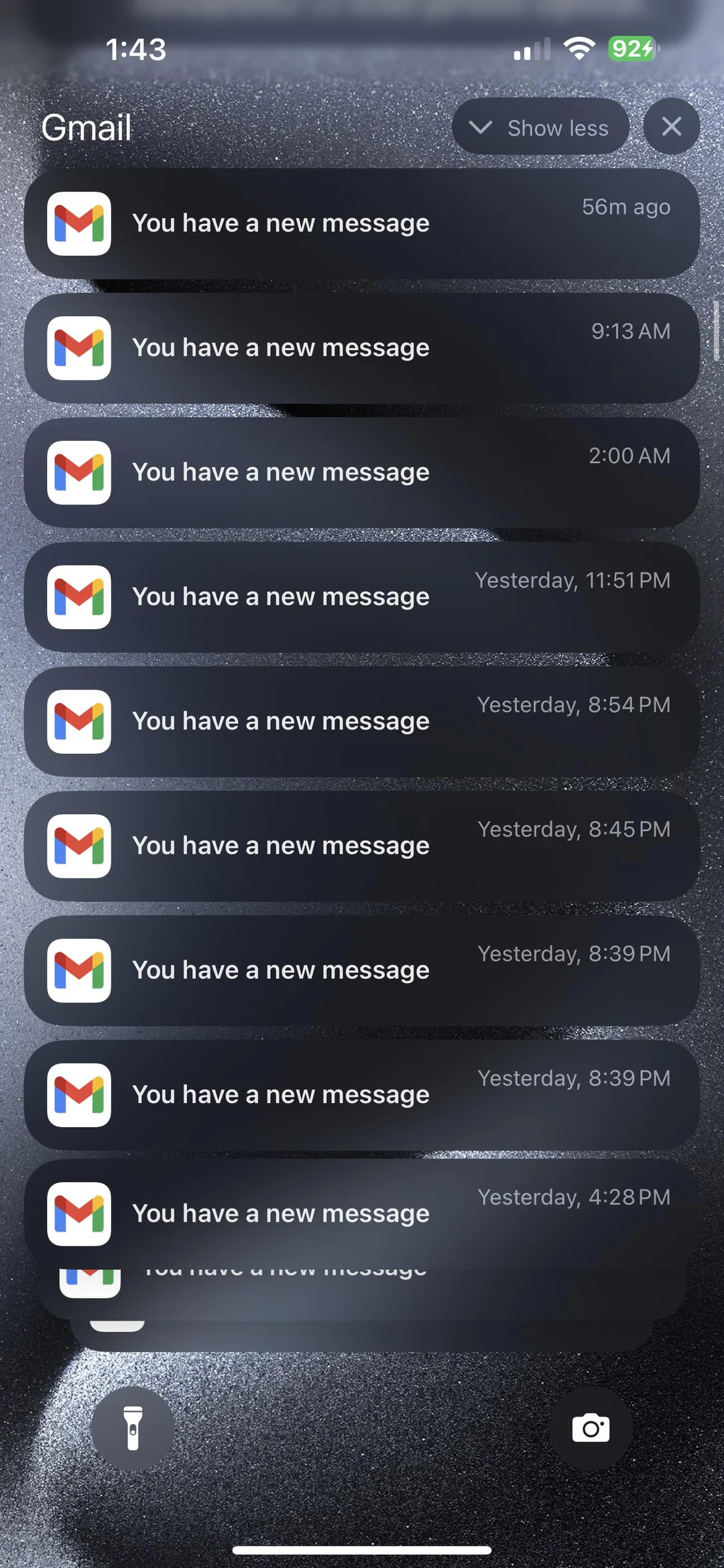724x1568 pixels.
Task: Open the Yesterday 8:45 PM notification
Action: 362,846
